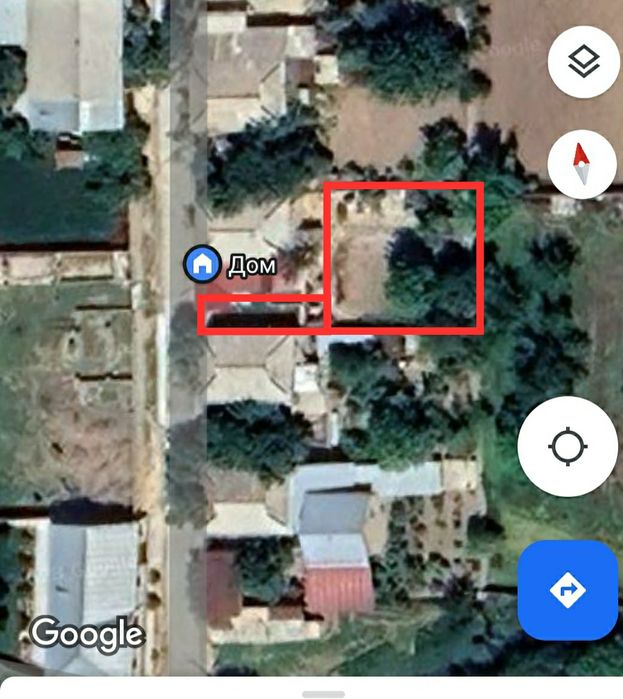
Task: Open the Дом home place marker
Action: [203, 264]
